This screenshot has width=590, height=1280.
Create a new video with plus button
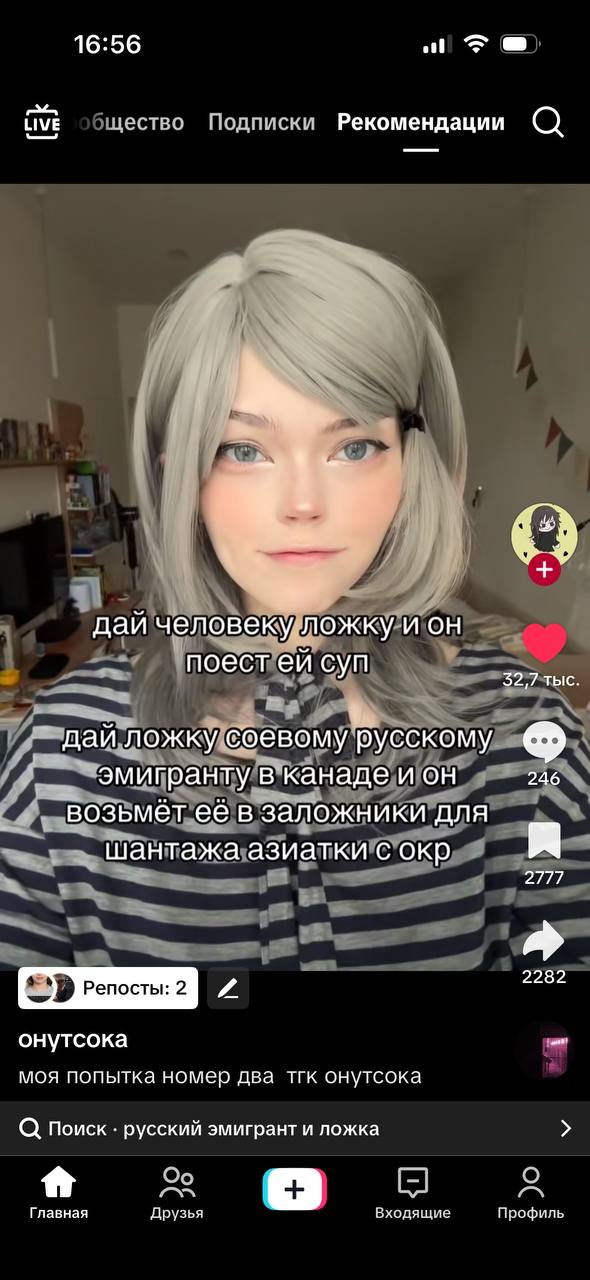pos(295,1189)
